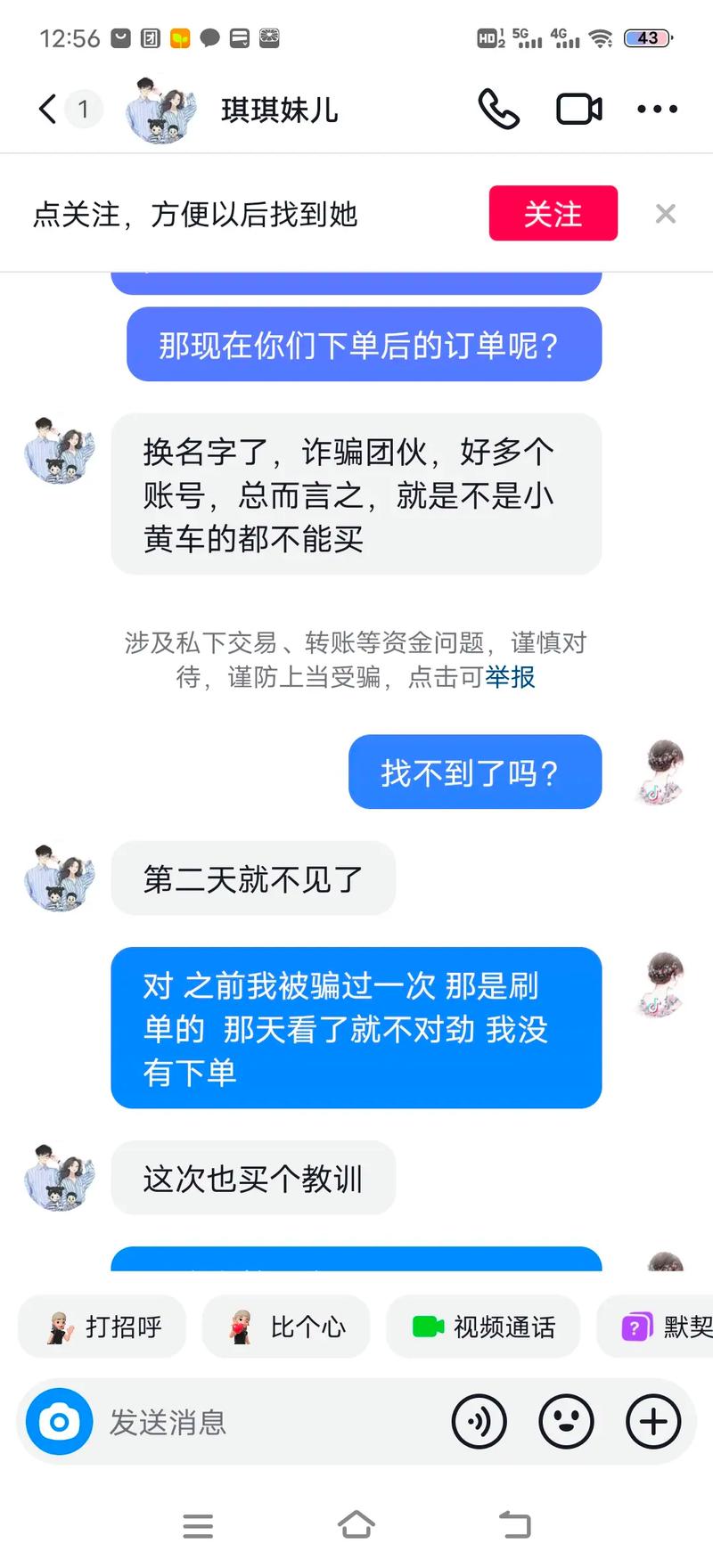Open the more options menu
713x1568 pixels.
(657, 109)
